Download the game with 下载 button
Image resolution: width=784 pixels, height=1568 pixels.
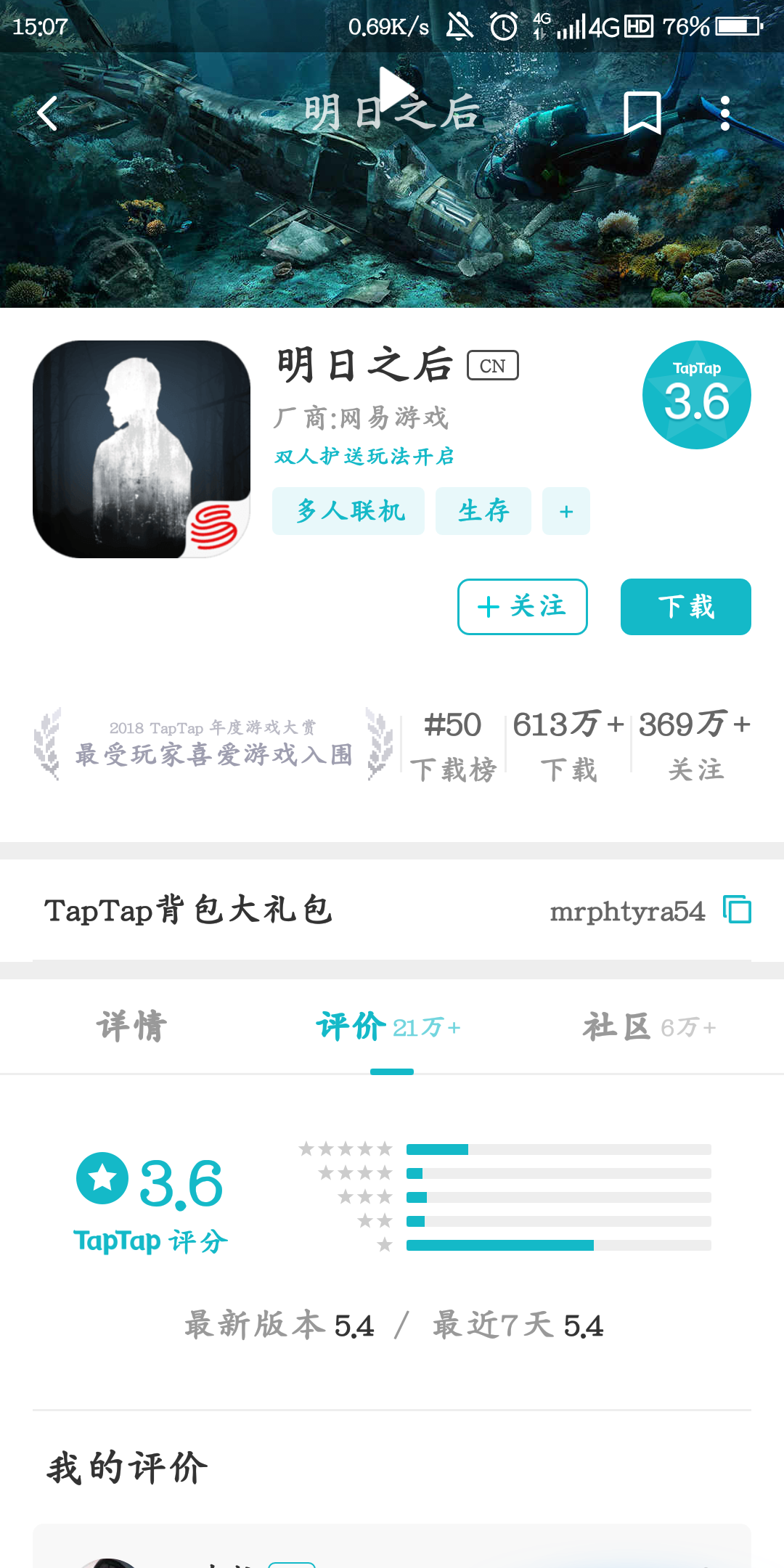(x=685, y=607)
